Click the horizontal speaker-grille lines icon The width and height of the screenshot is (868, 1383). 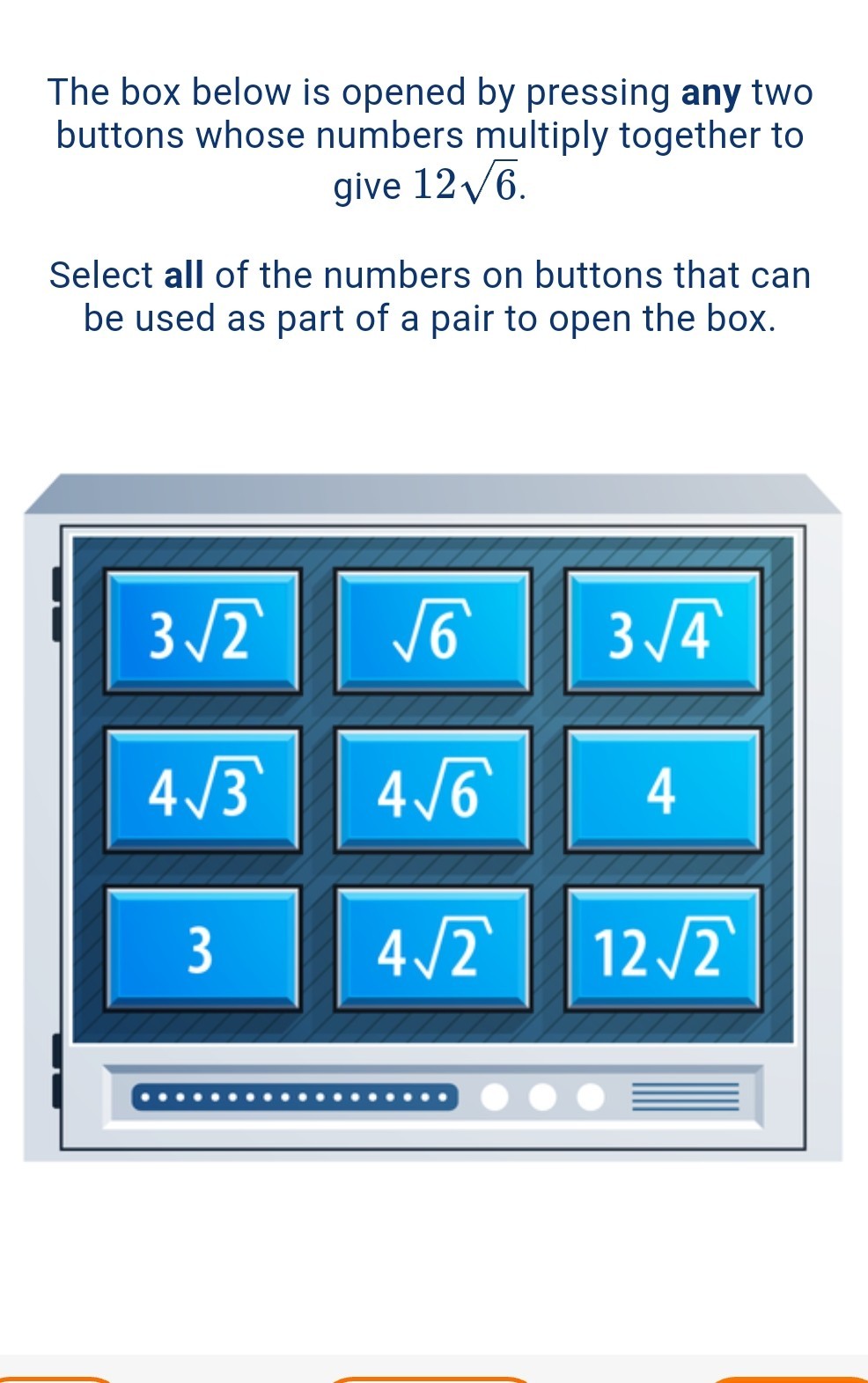[x=687, y=1096]
